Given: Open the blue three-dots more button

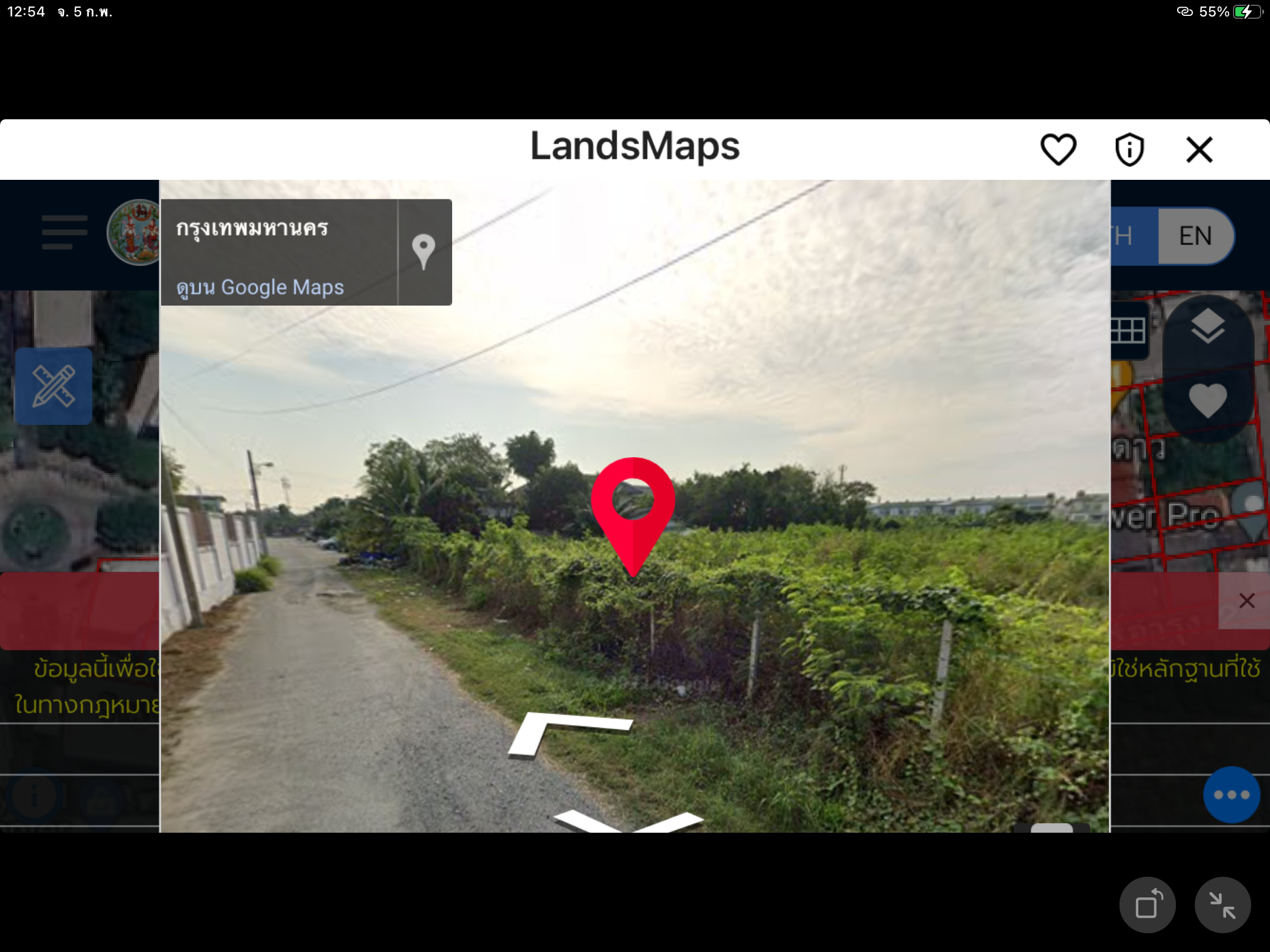Looking at the screenshot, I should coord(1231,795).
